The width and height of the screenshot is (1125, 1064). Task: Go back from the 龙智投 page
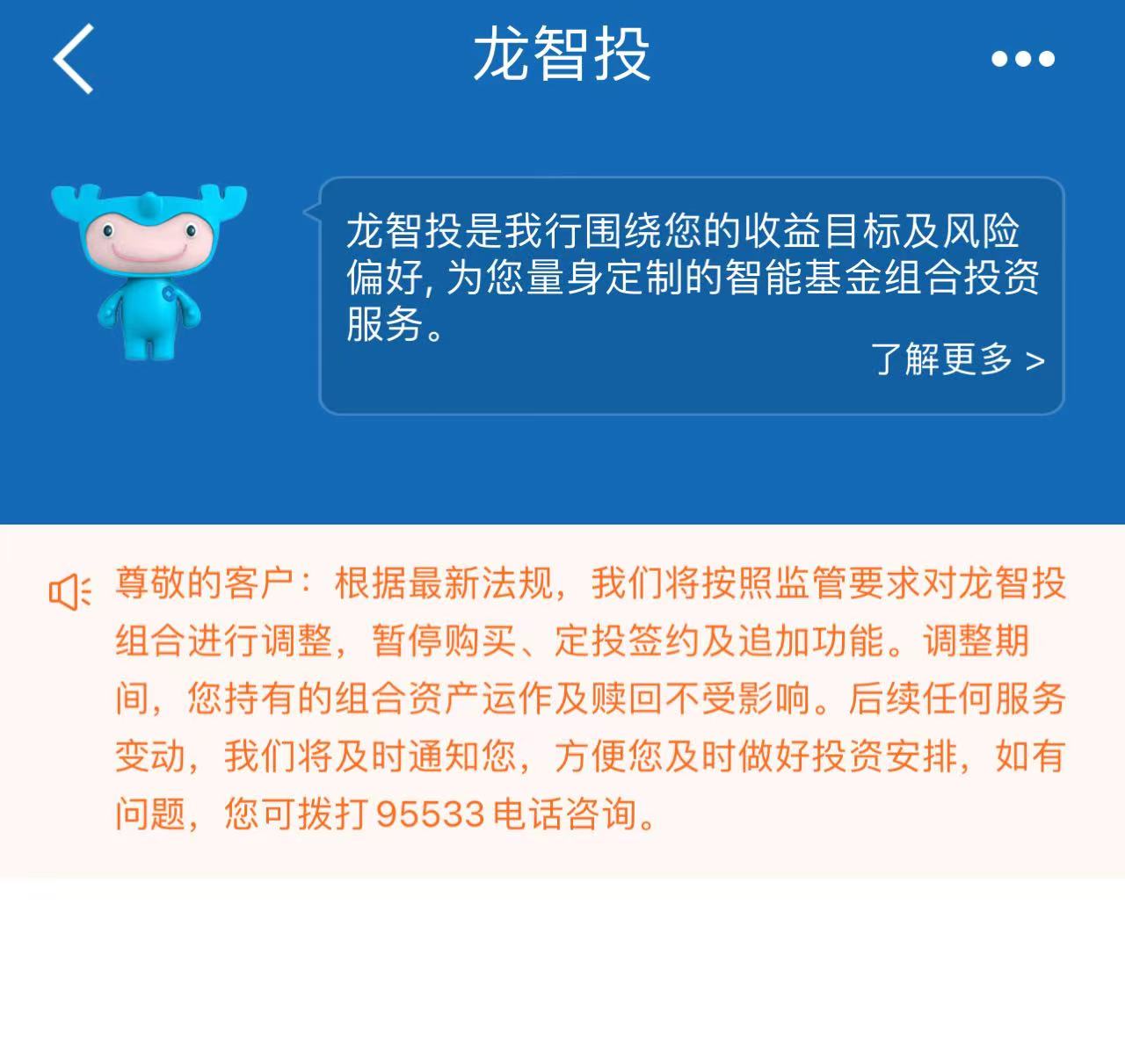(74, 58)
